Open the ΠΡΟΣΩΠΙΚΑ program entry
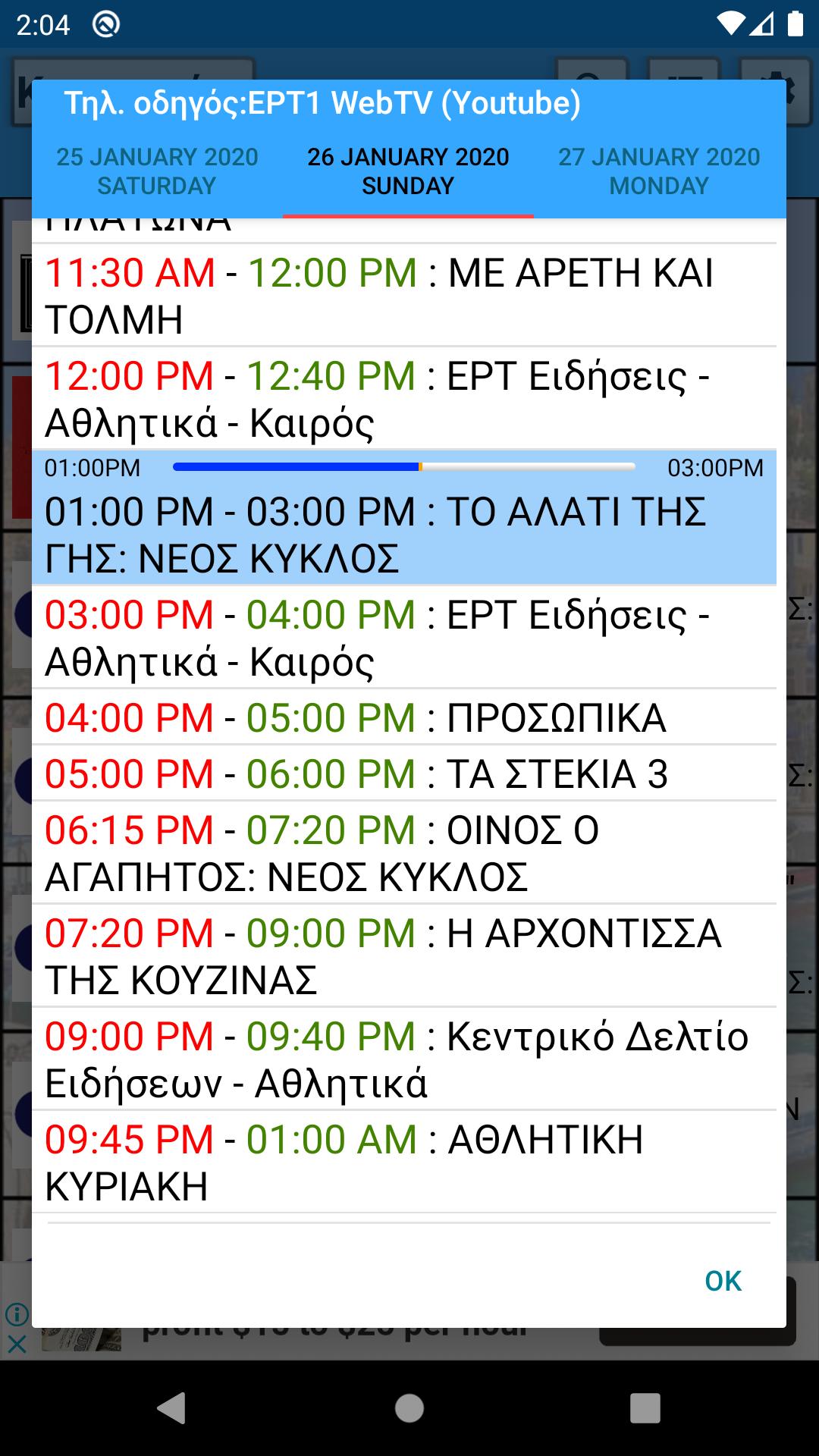819x1456 pixels. (404, 717)
